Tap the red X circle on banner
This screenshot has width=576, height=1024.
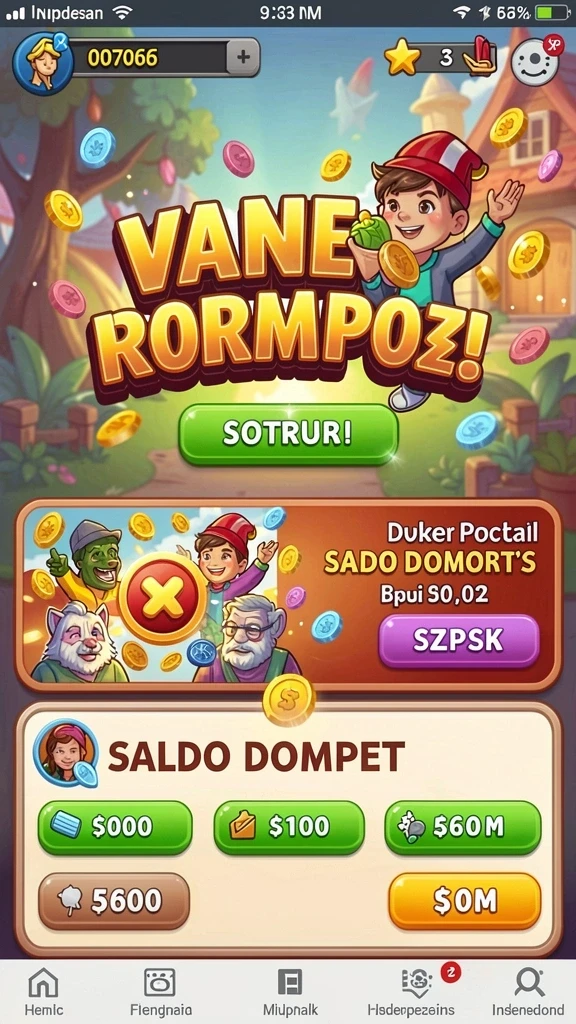(x=163, y=598)
